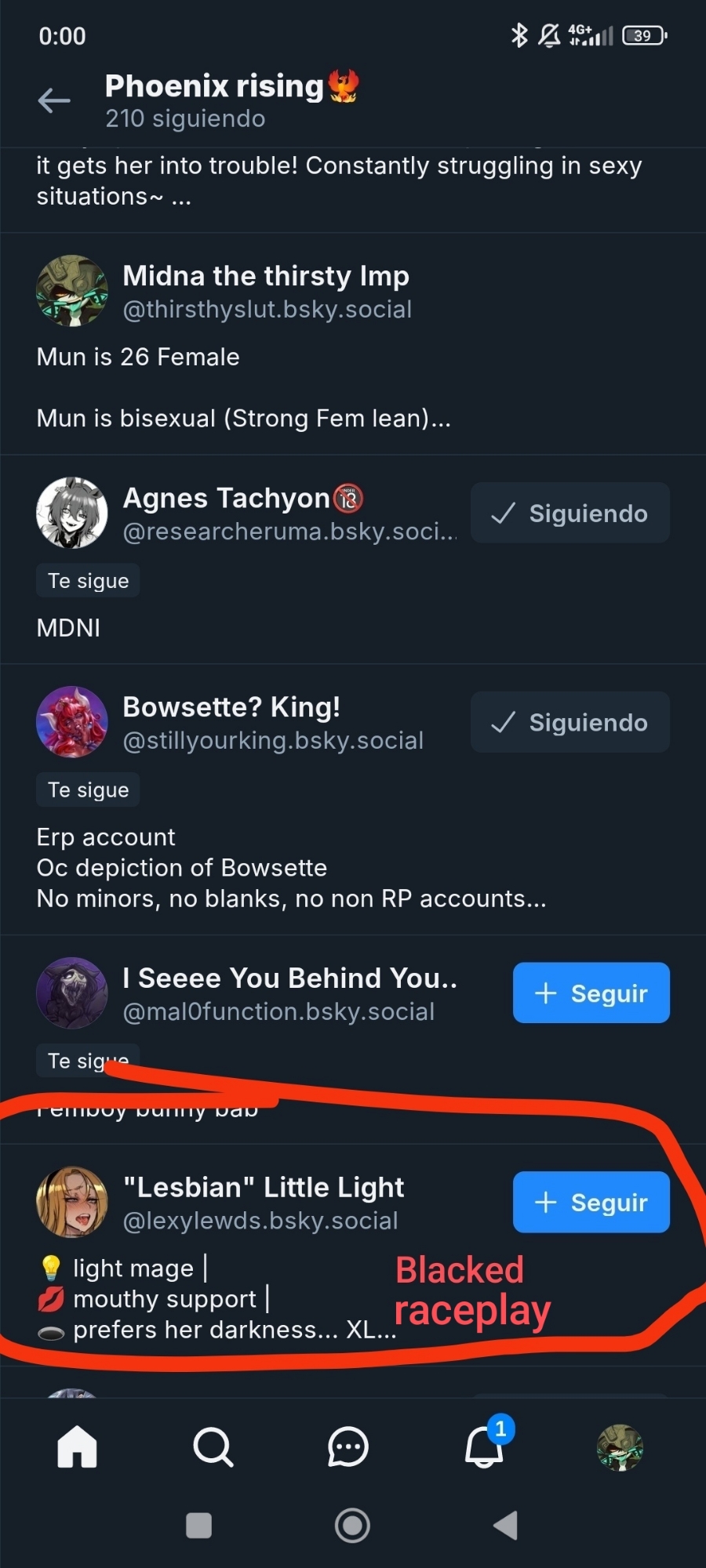Open the notifications bell tab
Image resolution: width=706 pixels, height=1568 pixels.
coord(484,1446)
